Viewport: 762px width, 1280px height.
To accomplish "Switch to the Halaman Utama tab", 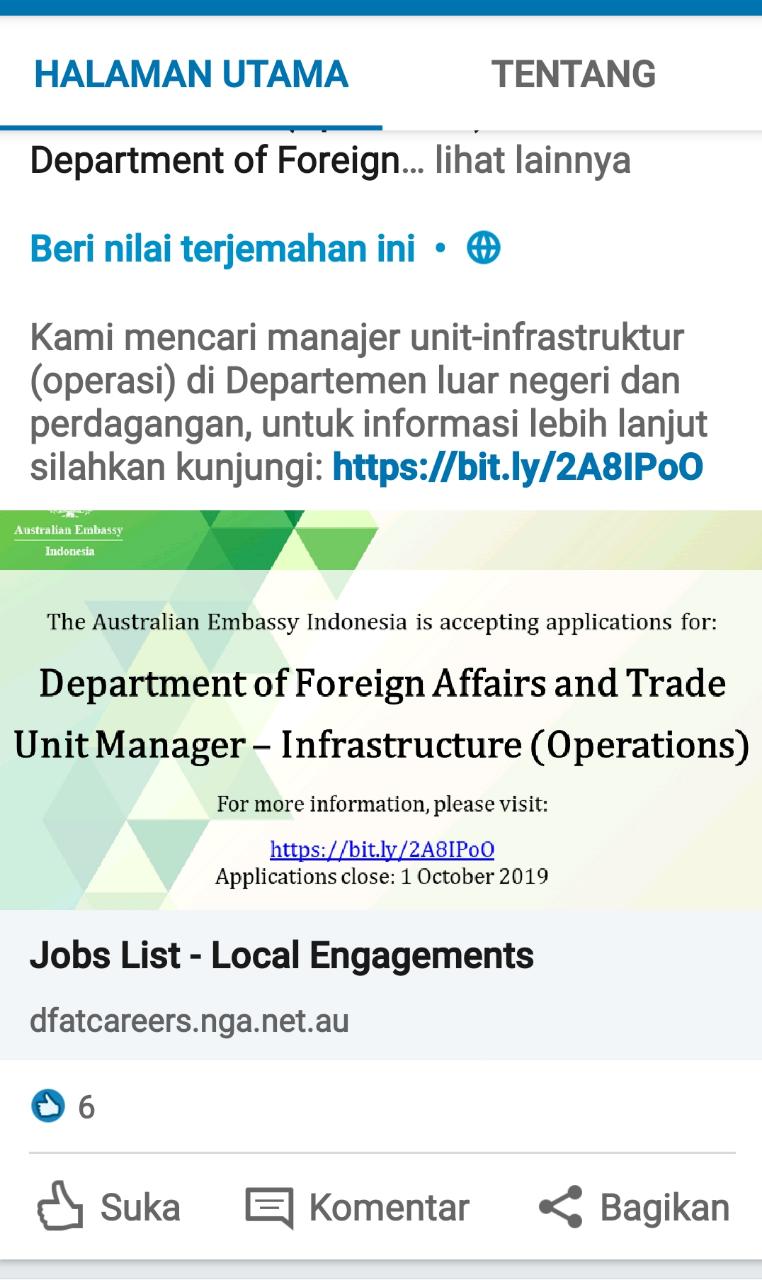I will tap(191, 75).
